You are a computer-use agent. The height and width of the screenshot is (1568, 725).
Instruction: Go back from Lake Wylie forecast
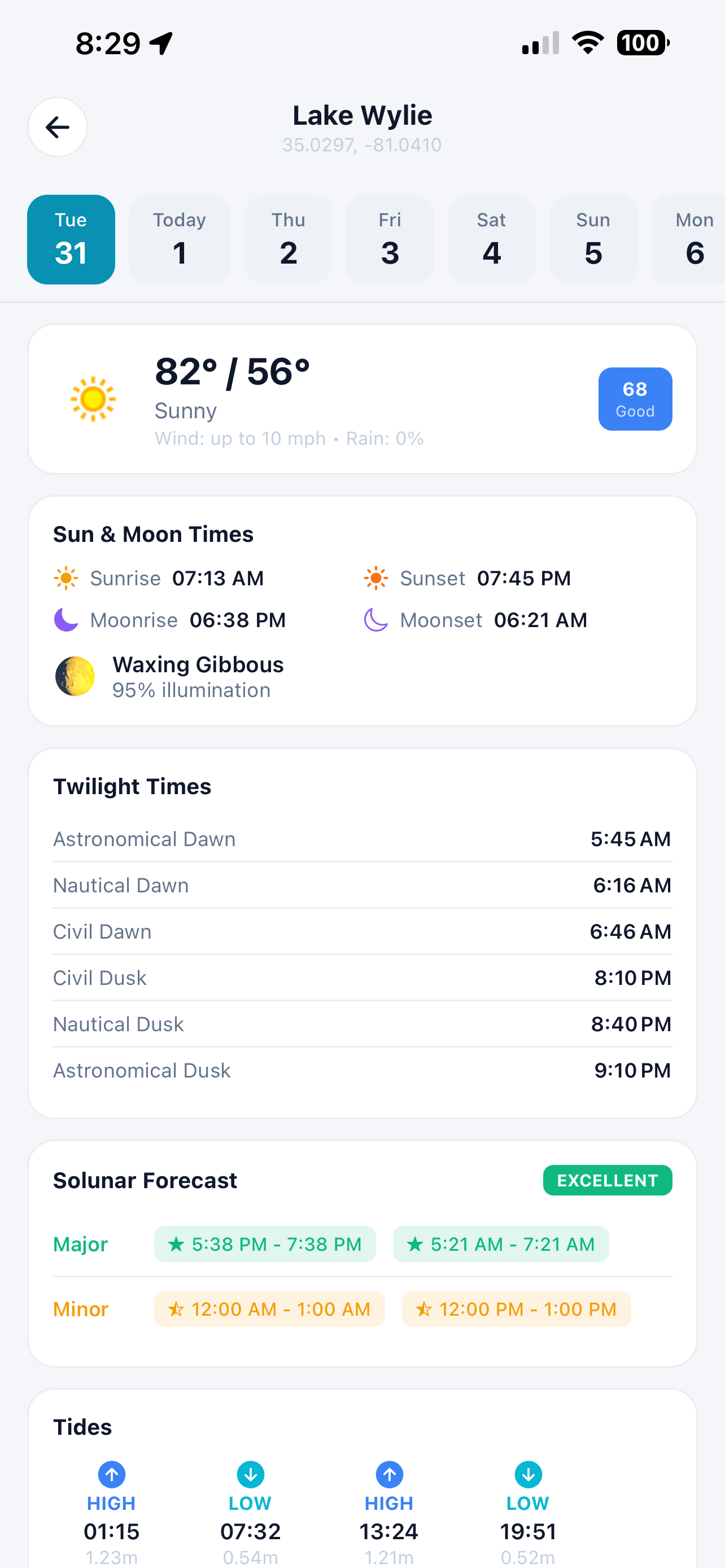[58, 127]
